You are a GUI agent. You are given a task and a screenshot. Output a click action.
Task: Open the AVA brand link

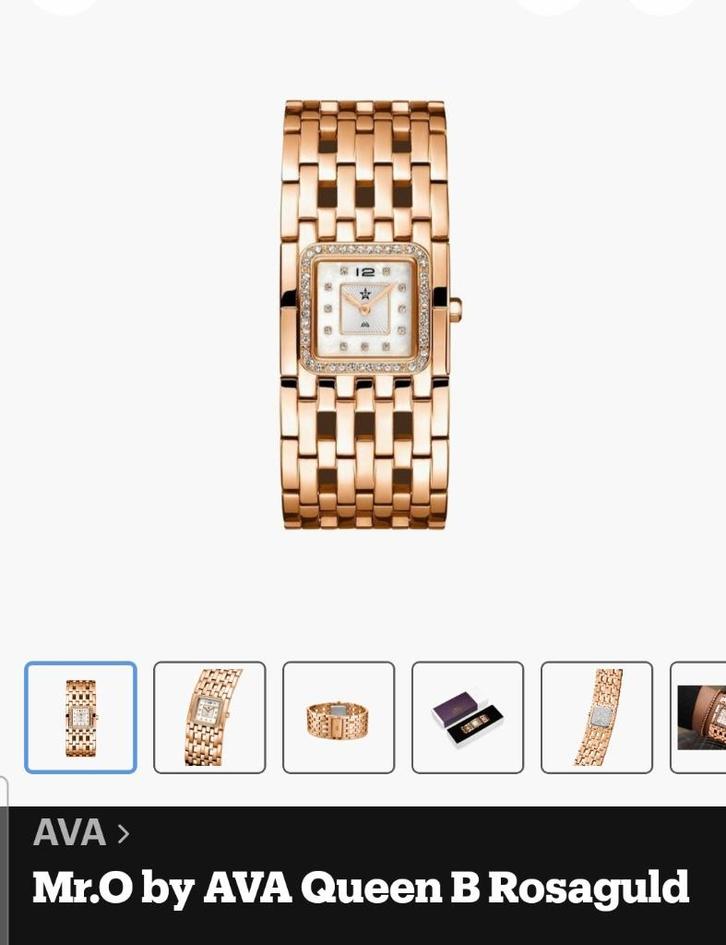coord(70,832)
